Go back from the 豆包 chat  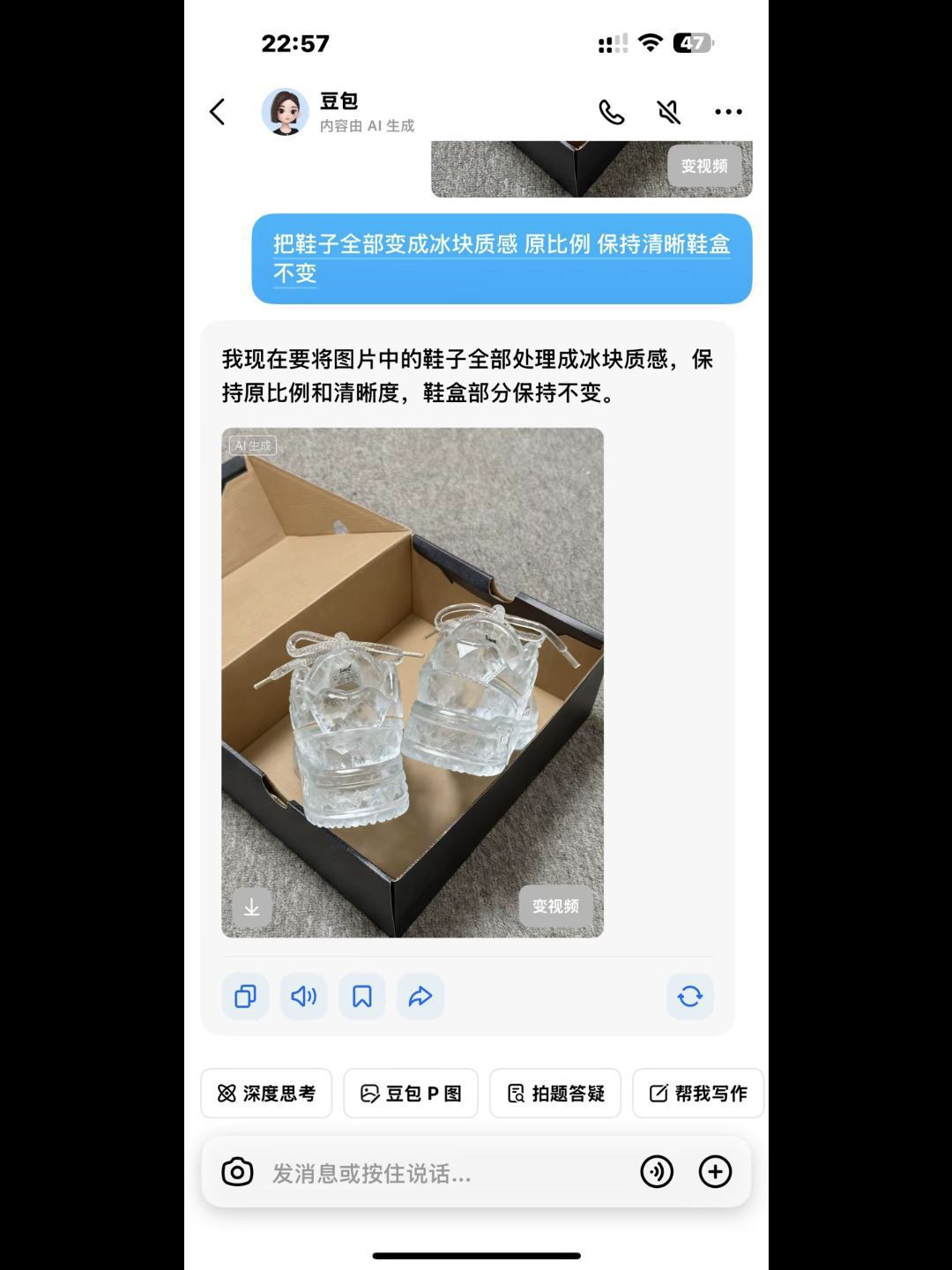click(218, 112)
